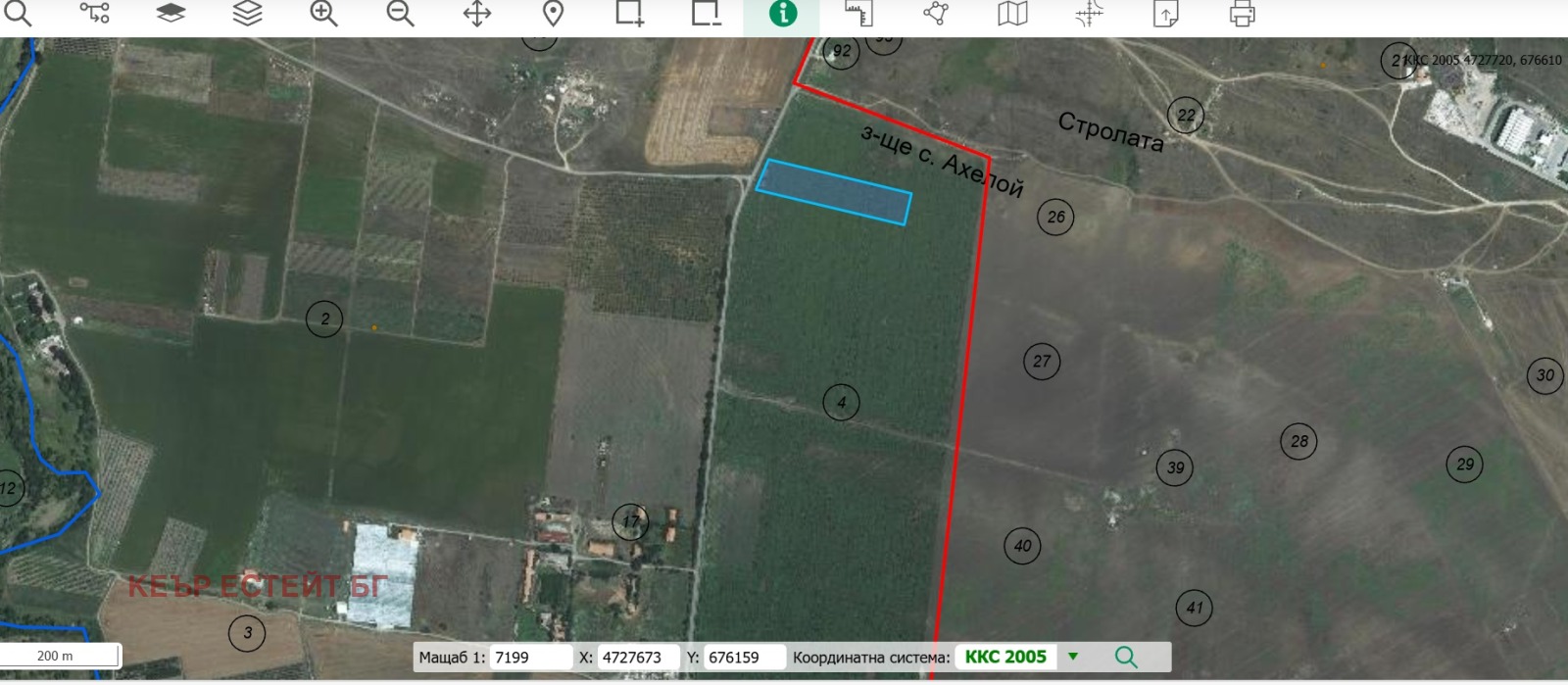
Task: Zoom out of the map
Action: pyautogui.click(x=401, y=13)
